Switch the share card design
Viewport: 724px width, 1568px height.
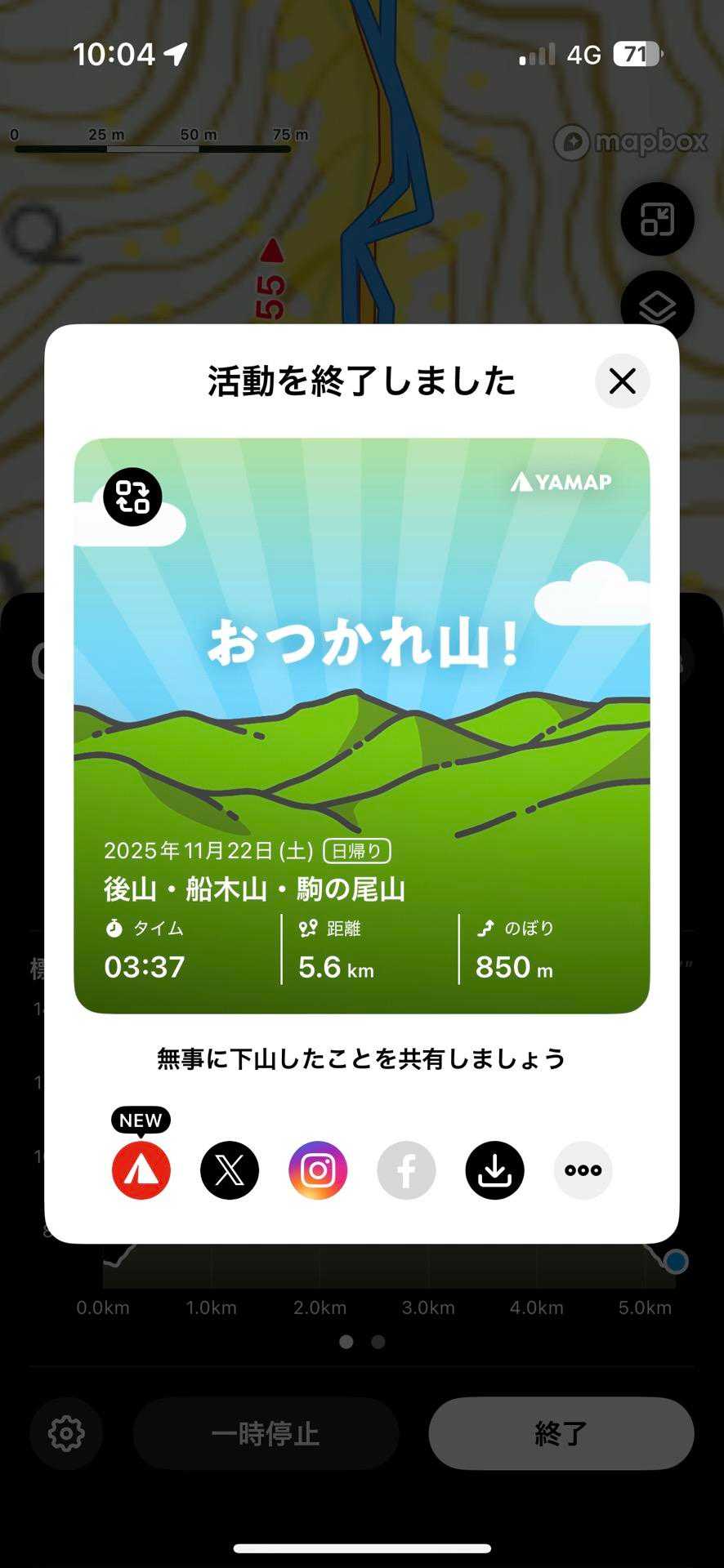click(132, 497)
